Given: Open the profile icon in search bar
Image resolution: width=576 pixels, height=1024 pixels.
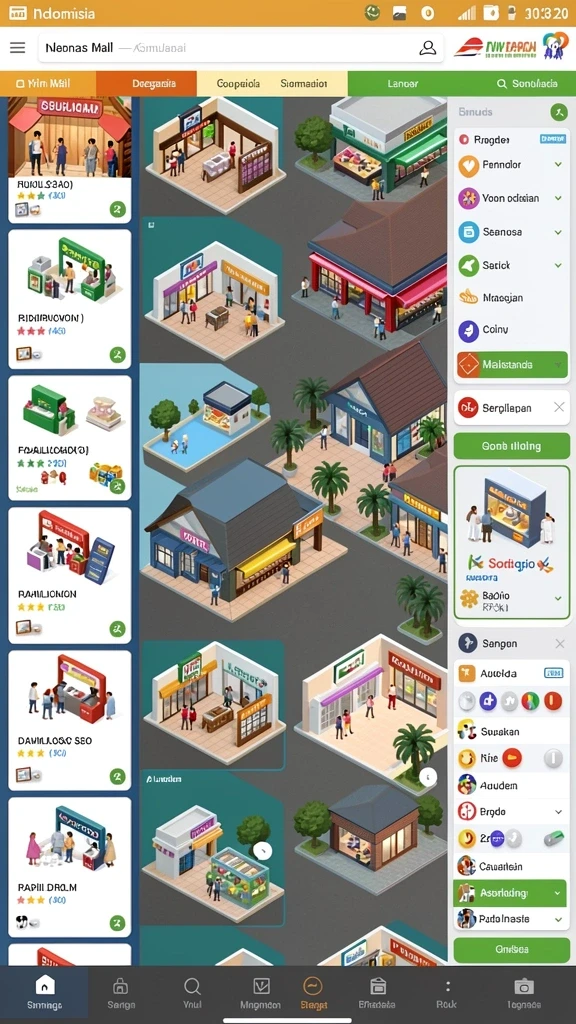Looking at the screenshot, I should [427, 48].
